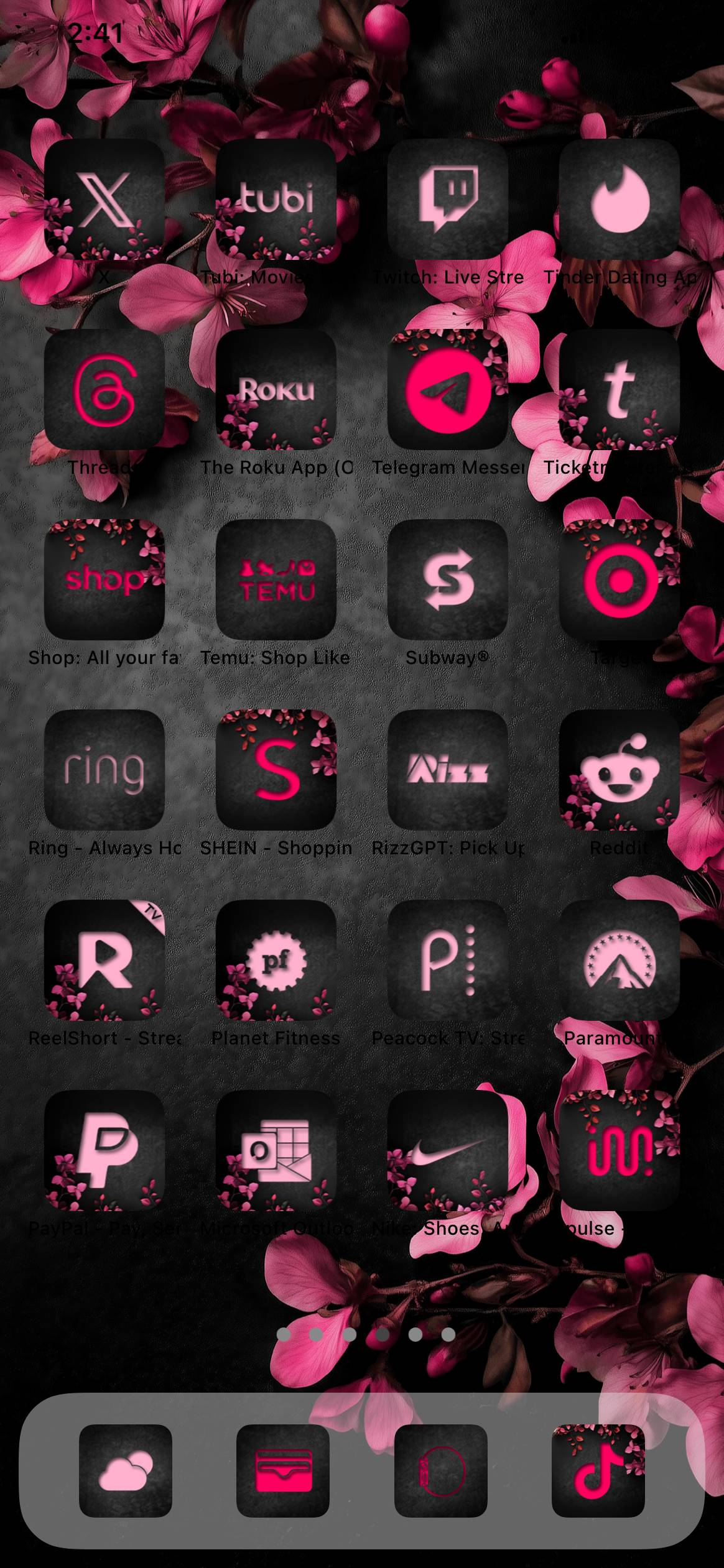Launch Tubi movies app
The height and width of the screenshot is (1568, 724).
(276, 199)
